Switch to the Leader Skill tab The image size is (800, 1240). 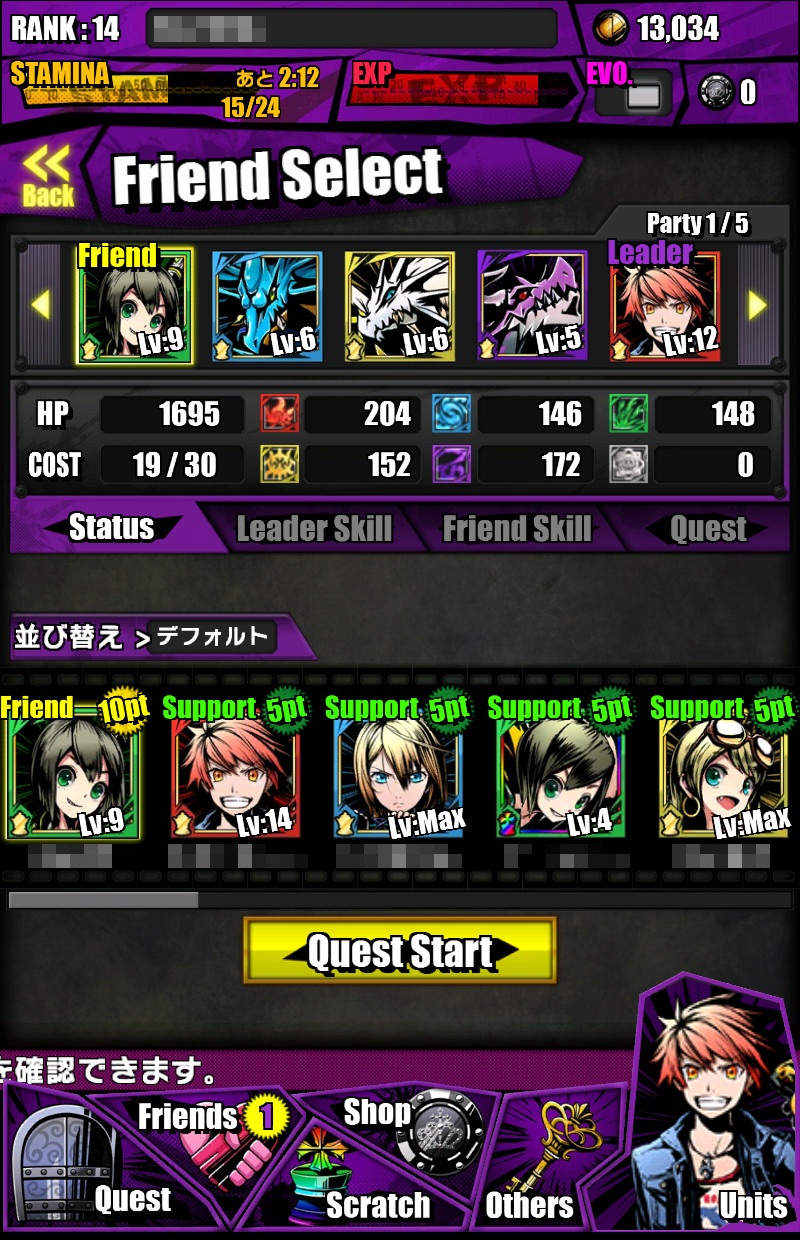click(x=314, y=529)
